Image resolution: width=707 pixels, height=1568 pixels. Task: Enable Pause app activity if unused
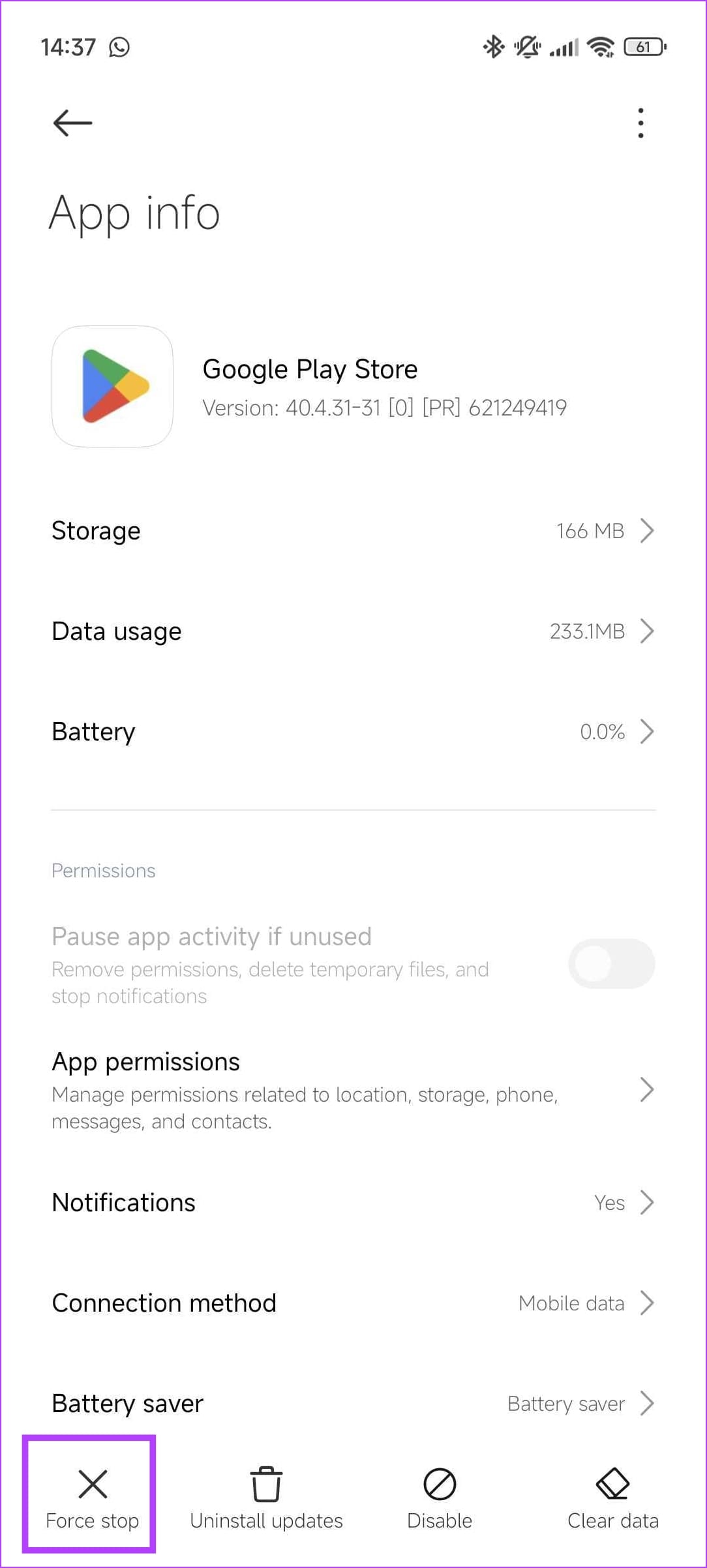610,963
